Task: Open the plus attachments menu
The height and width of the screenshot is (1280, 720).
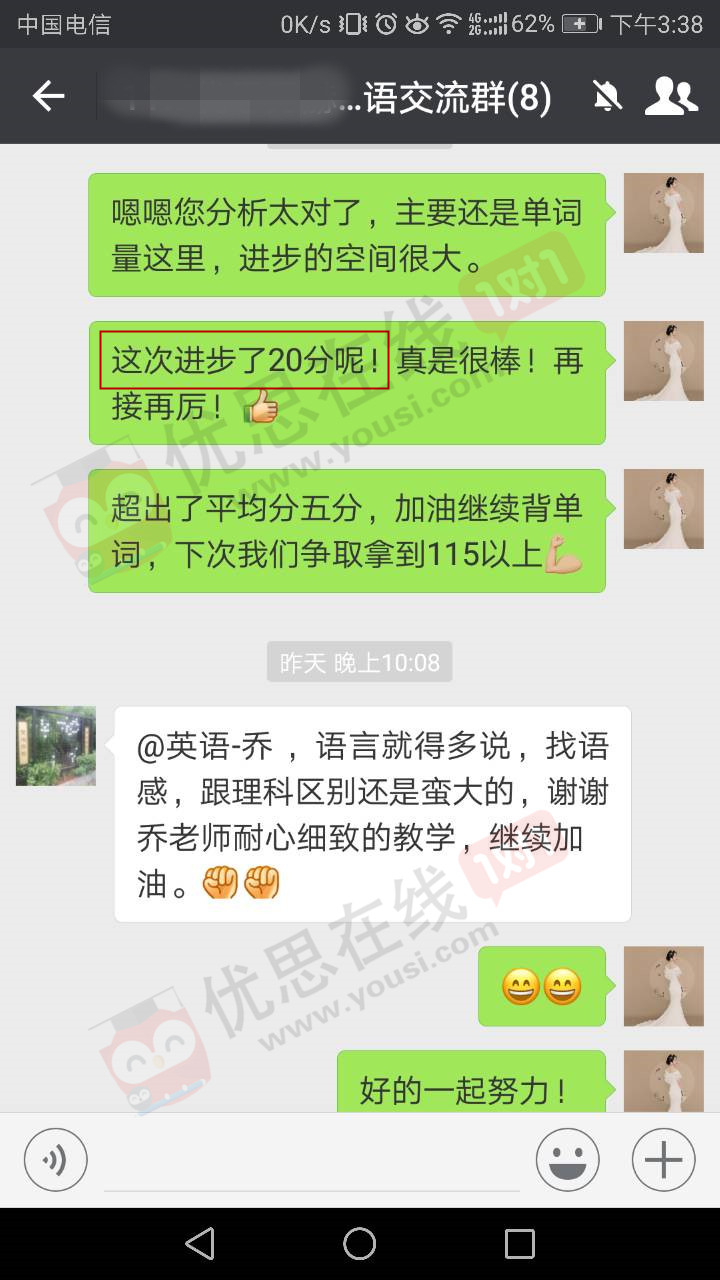Action: (663, 1160)
